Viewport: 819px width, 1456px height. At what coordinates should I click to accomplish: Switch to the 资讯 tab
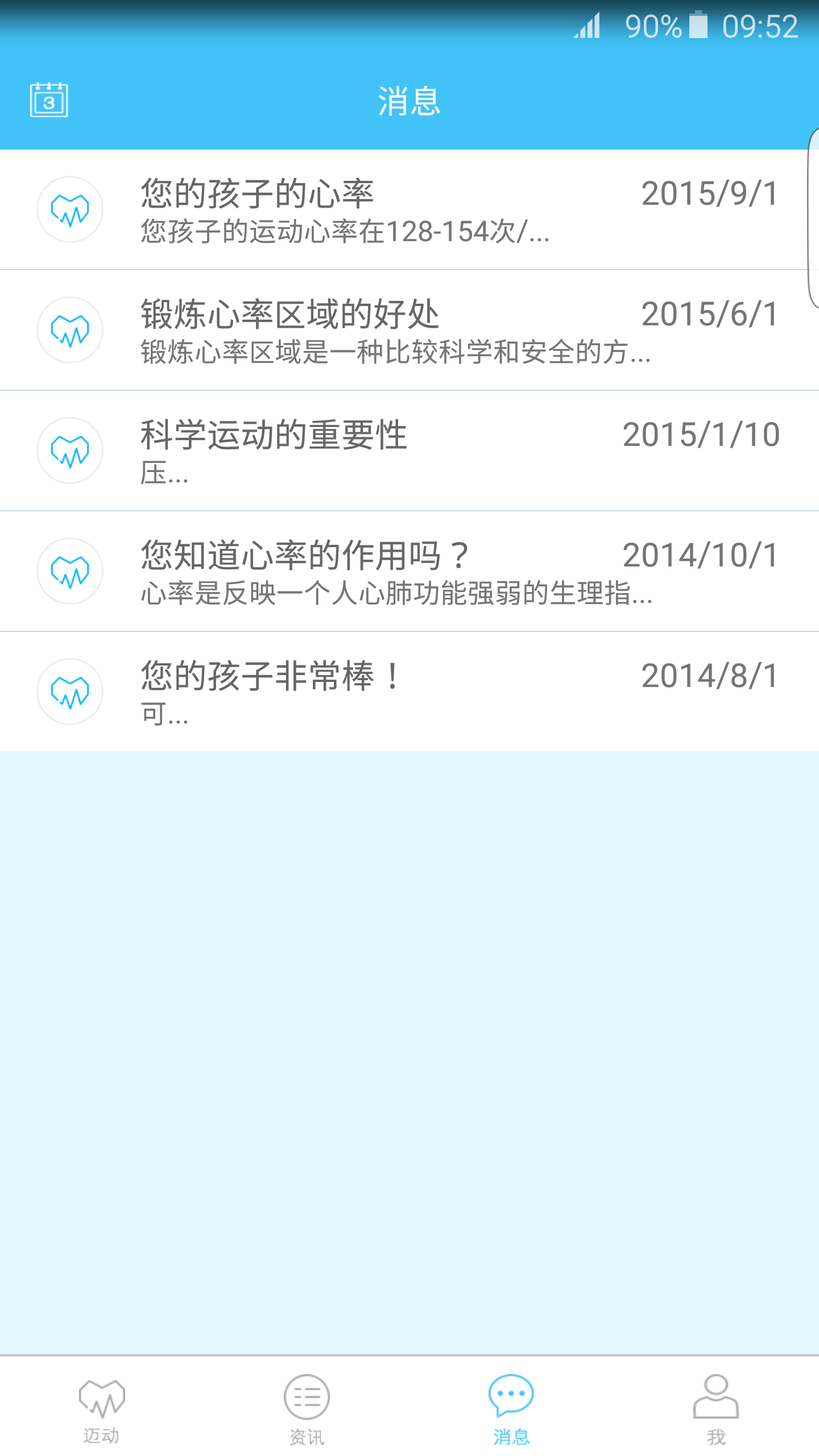307,1408
